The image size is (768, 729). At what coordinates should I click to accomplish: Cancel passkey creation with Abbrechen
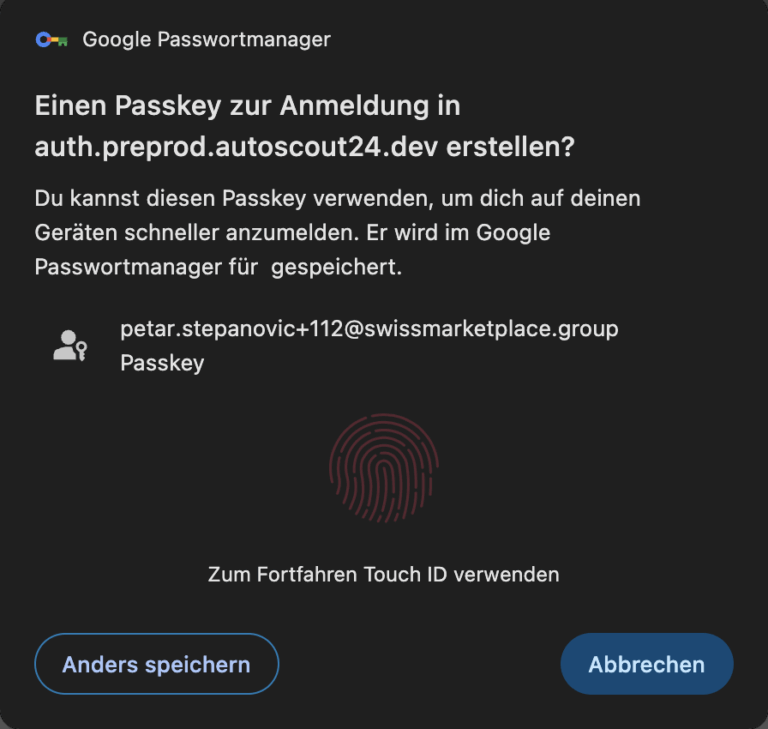point(646,664)
